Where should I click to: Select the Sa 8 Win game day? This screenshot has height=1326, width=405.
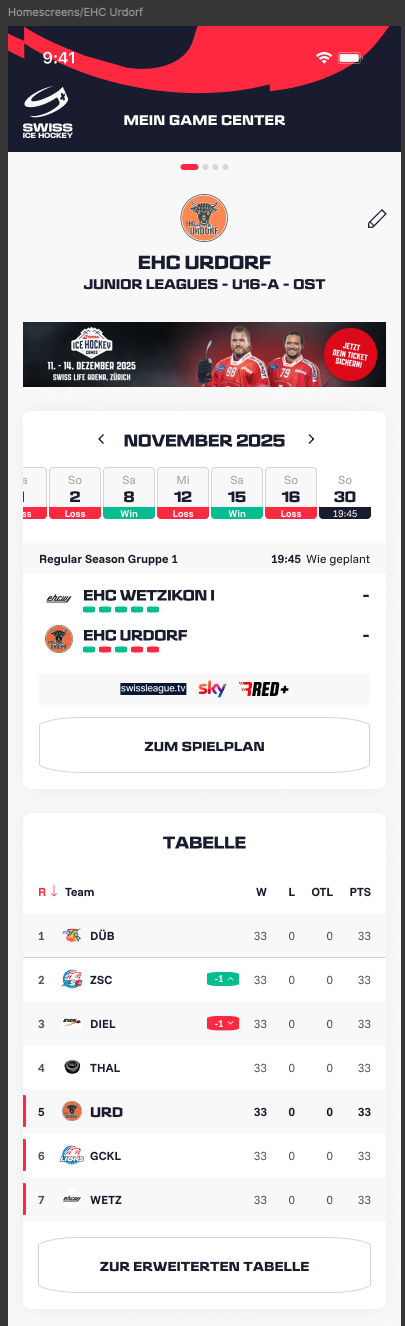click(128, 493)
